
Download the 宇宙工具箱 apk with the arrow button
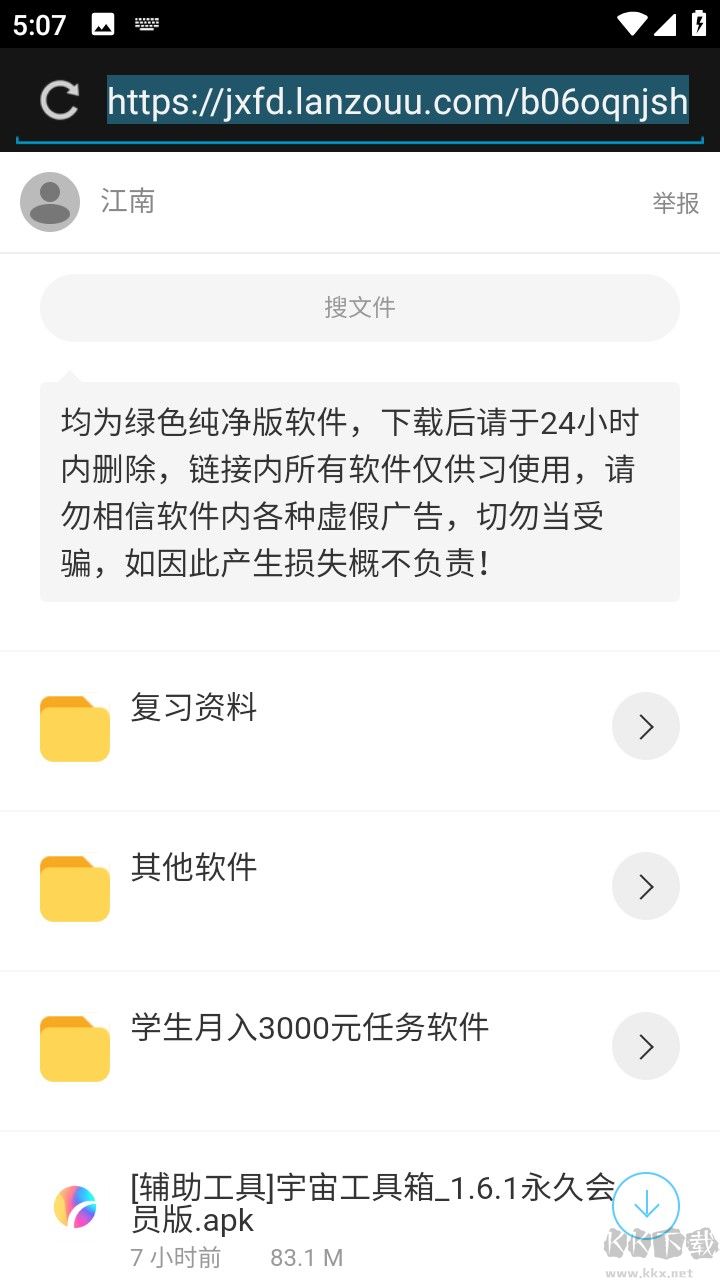pyautogui.click(x=646, y=1206)
